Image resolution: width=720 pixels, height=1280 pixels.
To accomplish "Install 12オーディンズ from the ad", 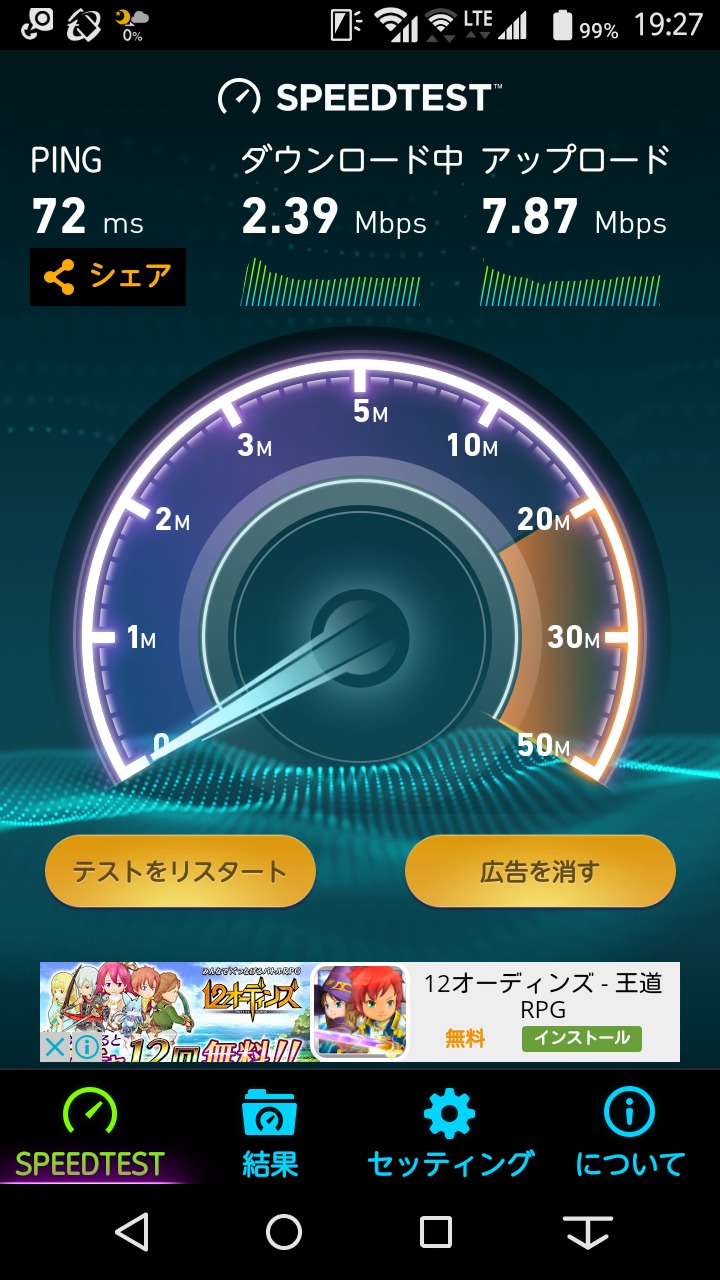I will (581, 1039).
